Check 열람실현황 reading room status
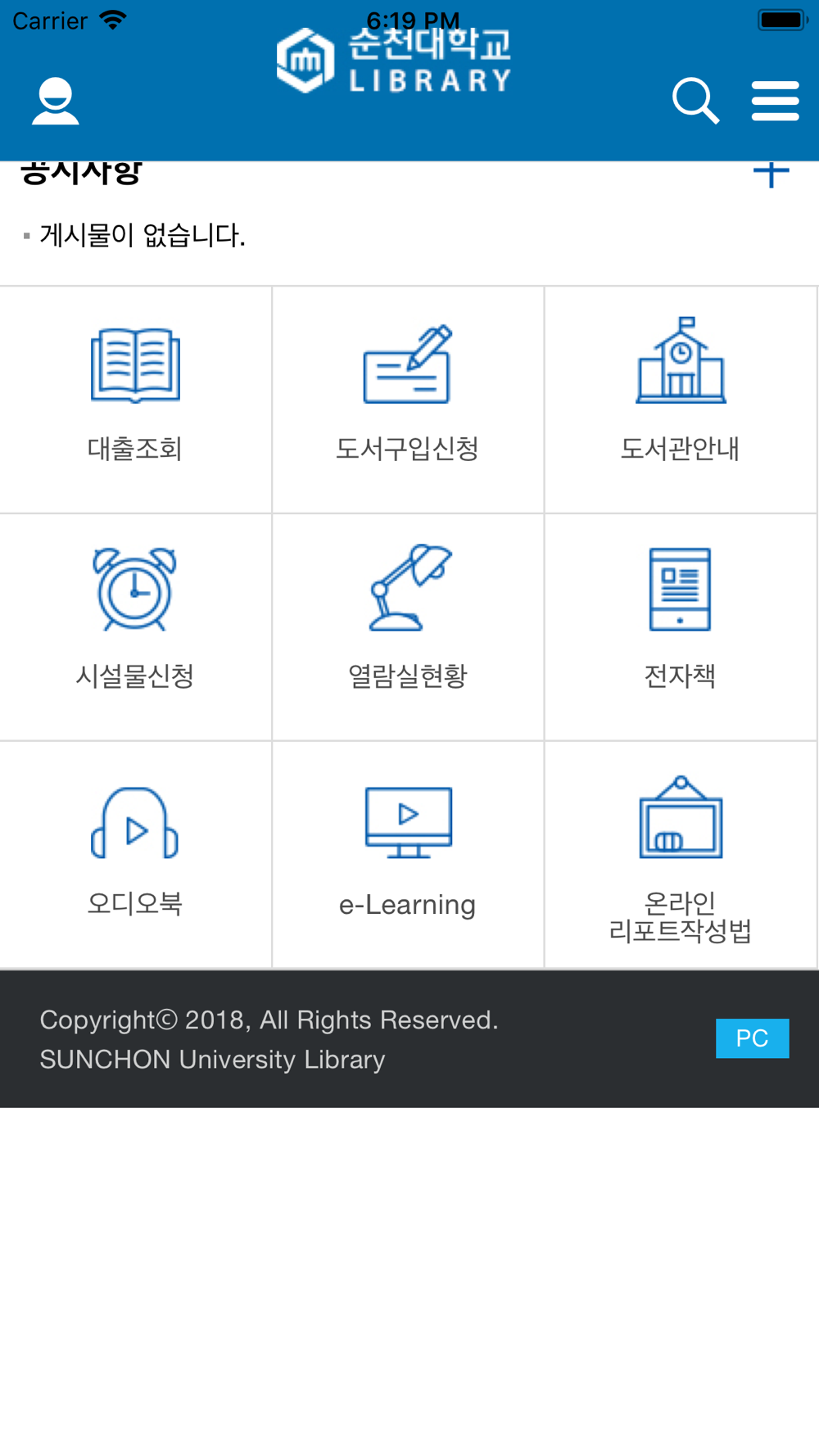Viewport: 819px width, 1456px height. [x=408, y=627]
